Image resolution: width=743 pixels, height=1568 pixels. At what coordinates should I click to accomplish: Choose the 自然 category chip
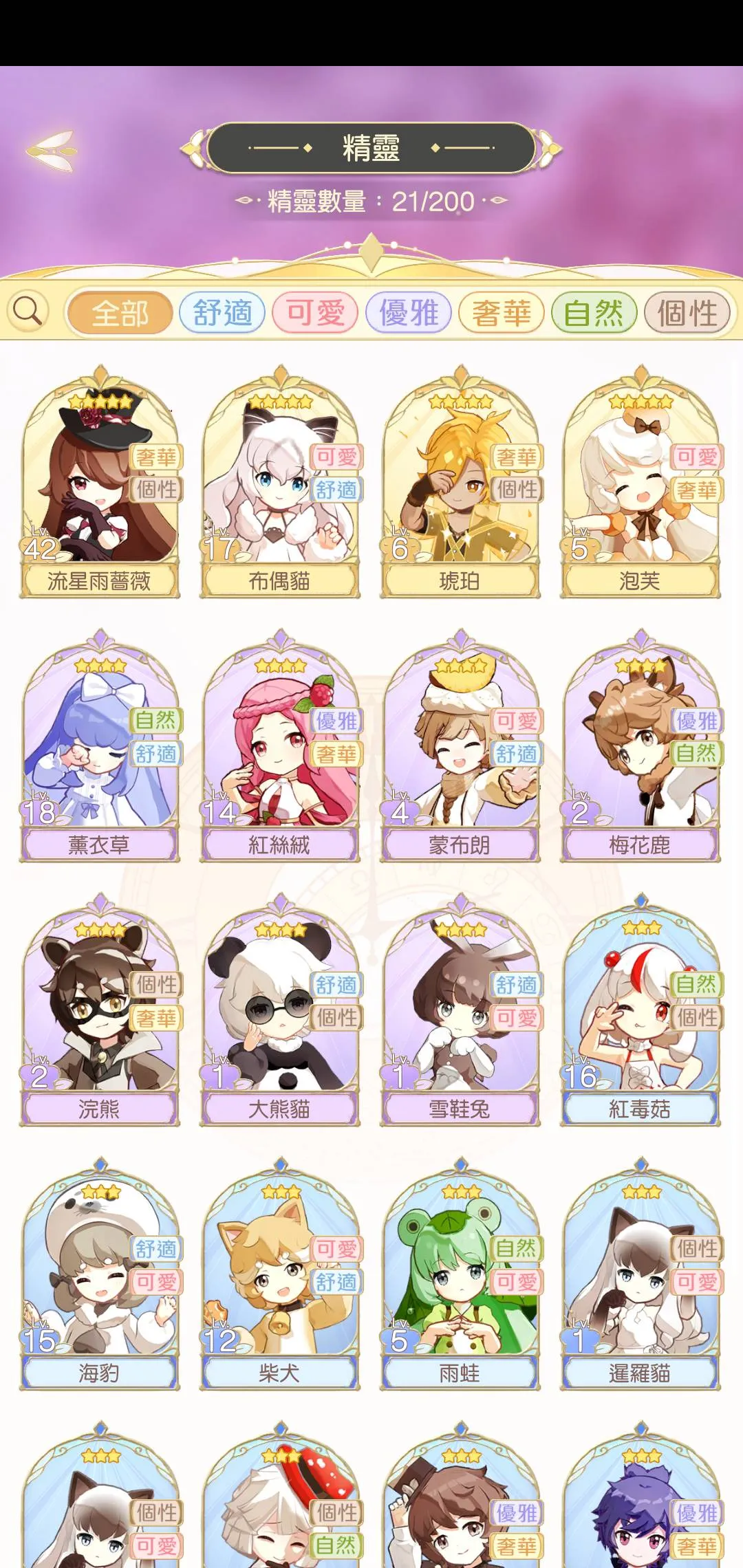[x=594, y=314]
